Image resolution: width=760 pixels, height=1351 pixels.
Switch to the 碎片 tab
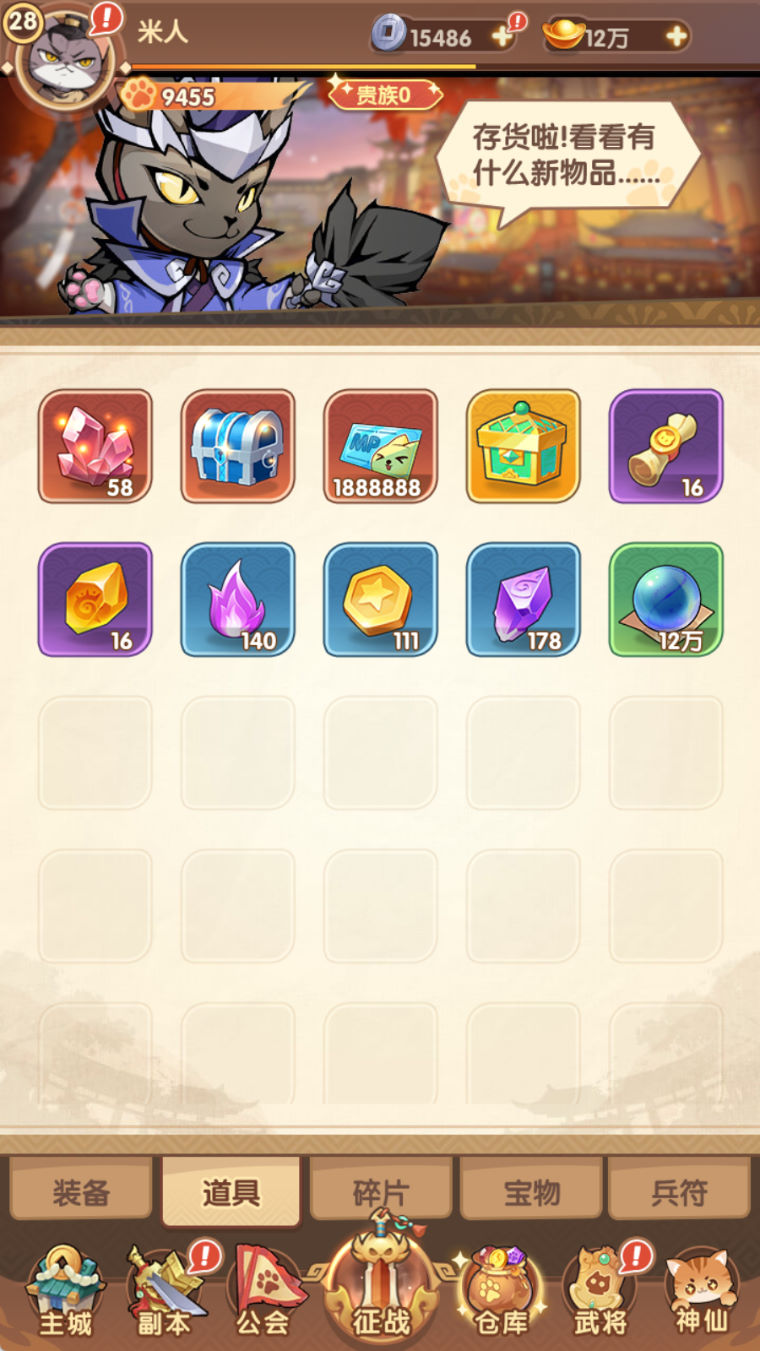[381, 1192]
